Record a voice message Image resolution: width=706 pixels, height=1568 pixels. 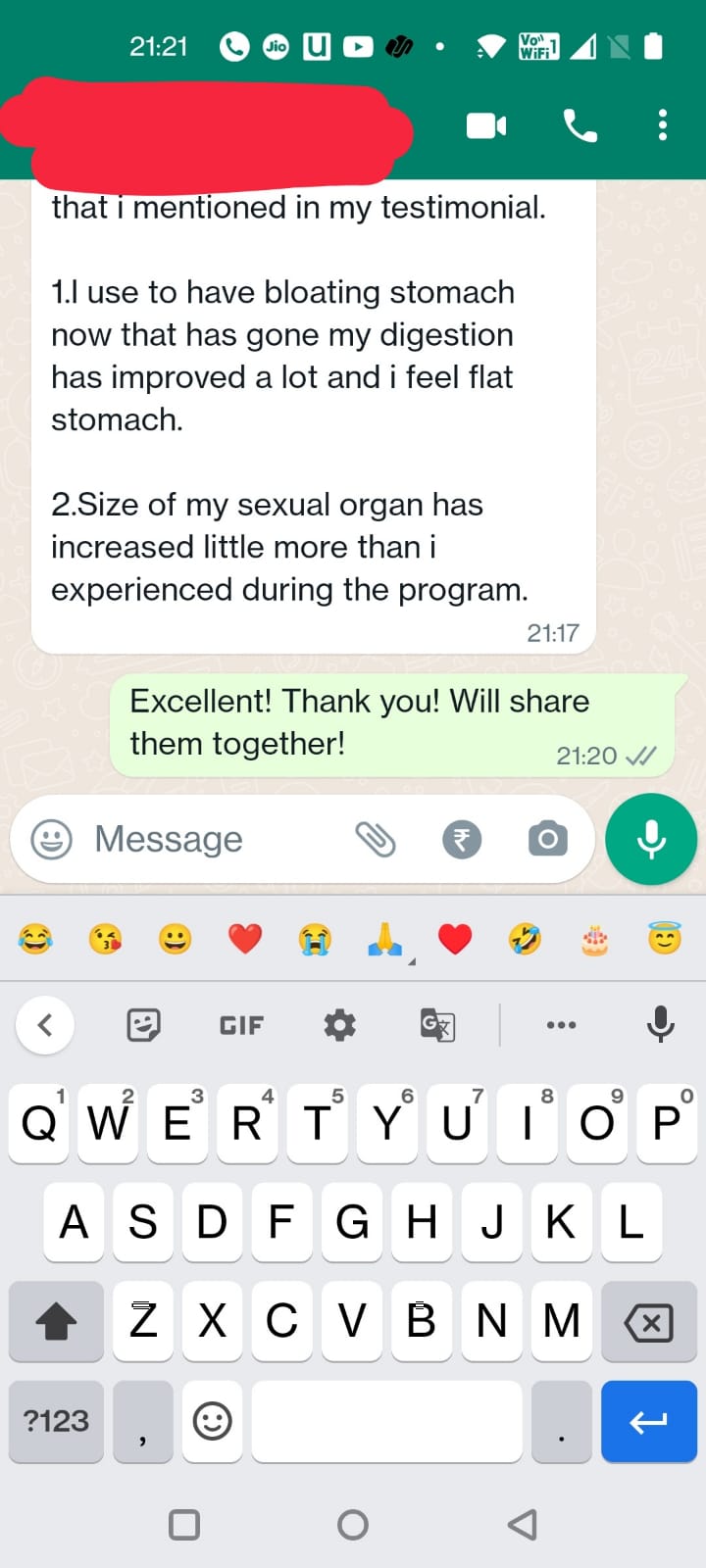[x=651, y=839]
